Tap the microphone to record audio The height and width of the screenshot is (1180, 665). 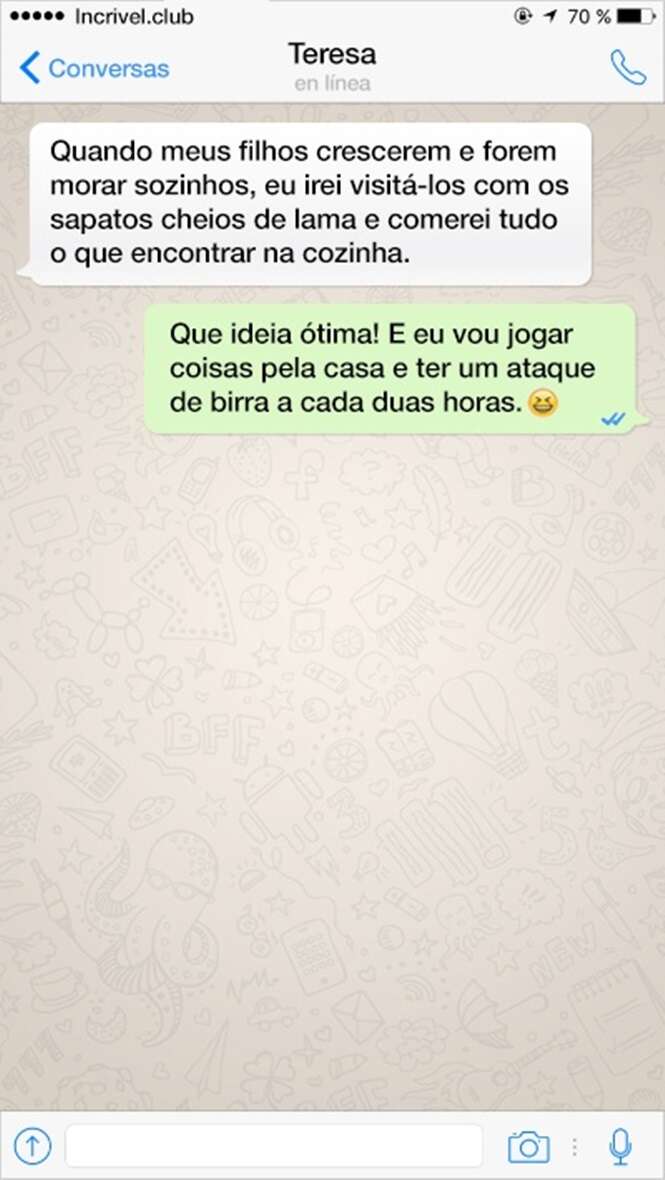tap(621, 1146)
